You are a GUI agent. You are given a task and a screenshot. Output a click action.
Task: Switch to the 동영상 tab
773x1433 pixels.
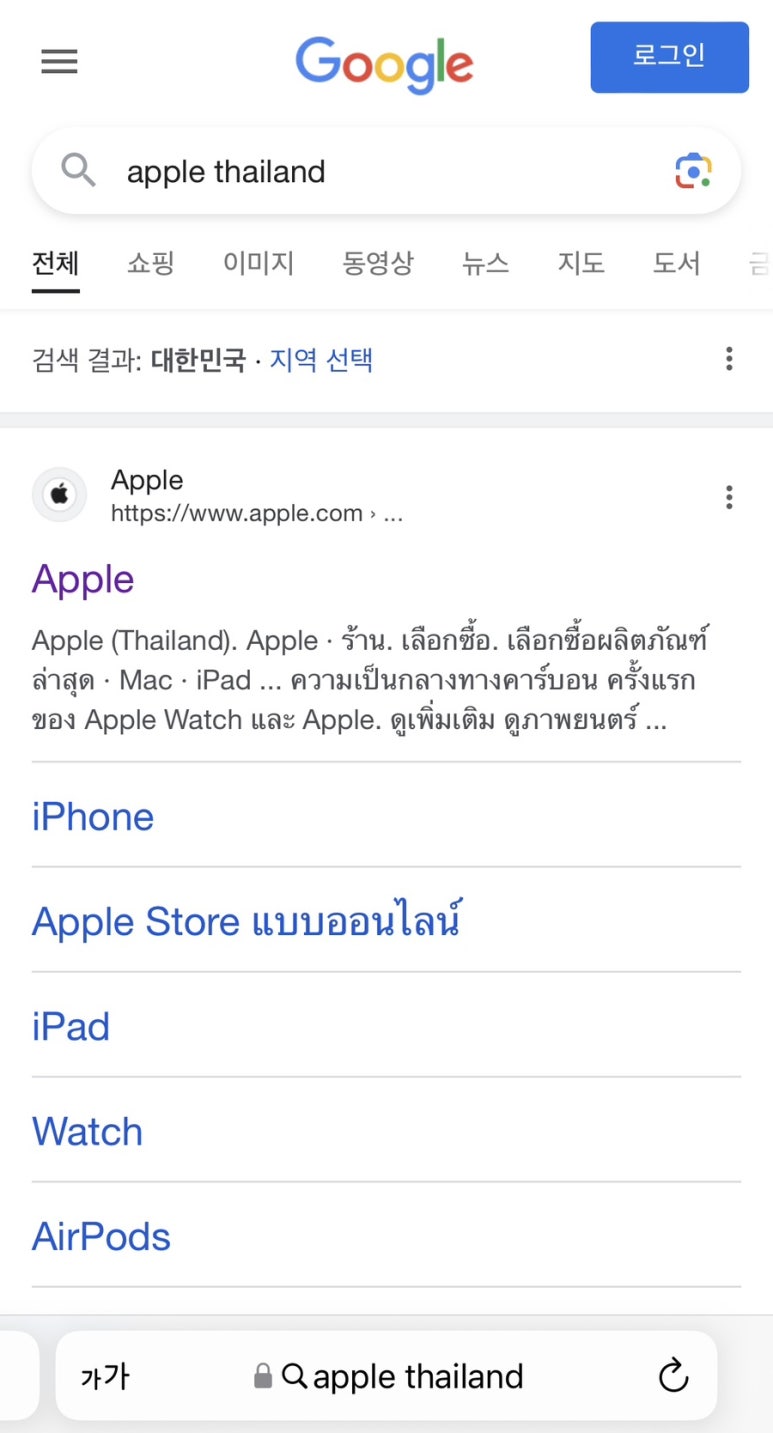coord(378,263)
